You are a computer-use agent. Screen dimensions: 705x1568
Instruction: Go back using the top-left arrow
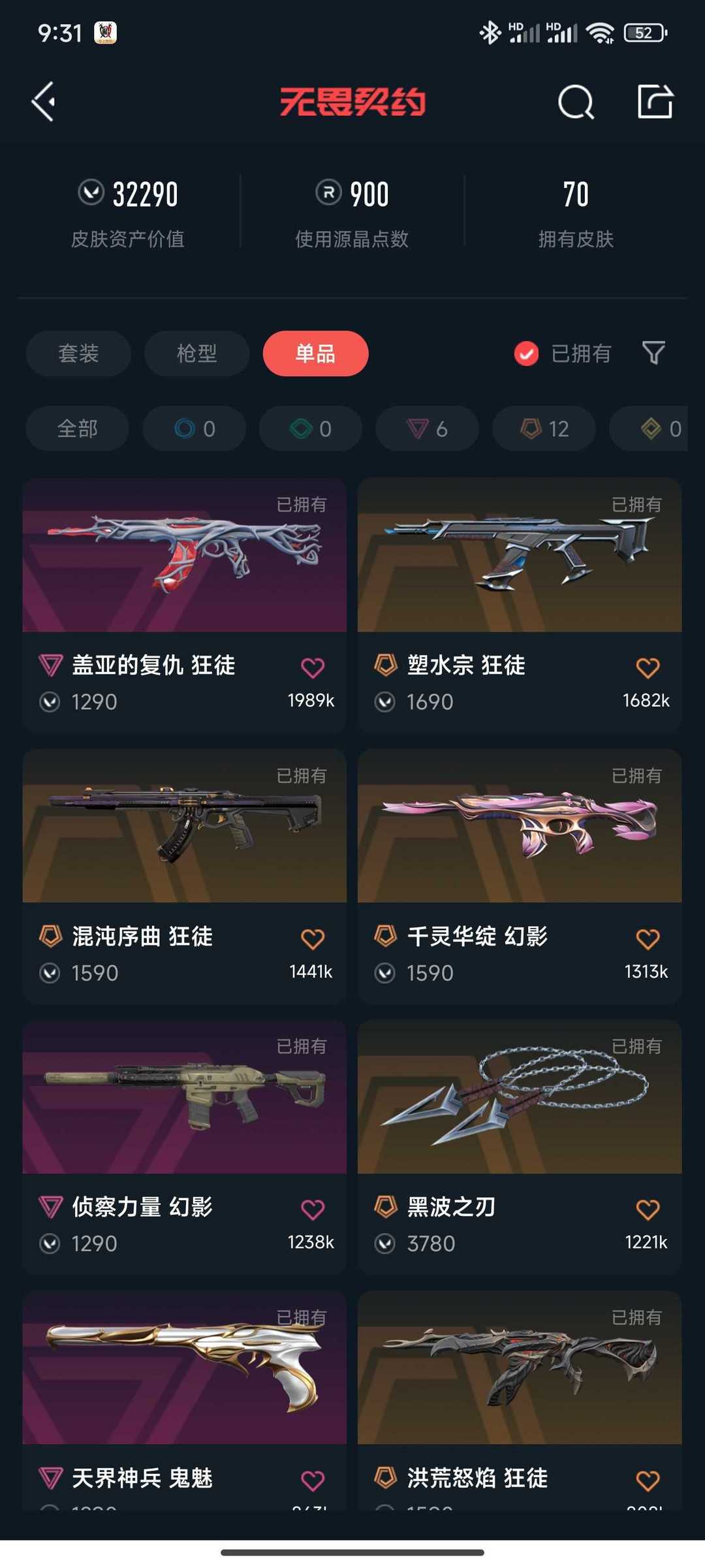(x=44, y=101)
